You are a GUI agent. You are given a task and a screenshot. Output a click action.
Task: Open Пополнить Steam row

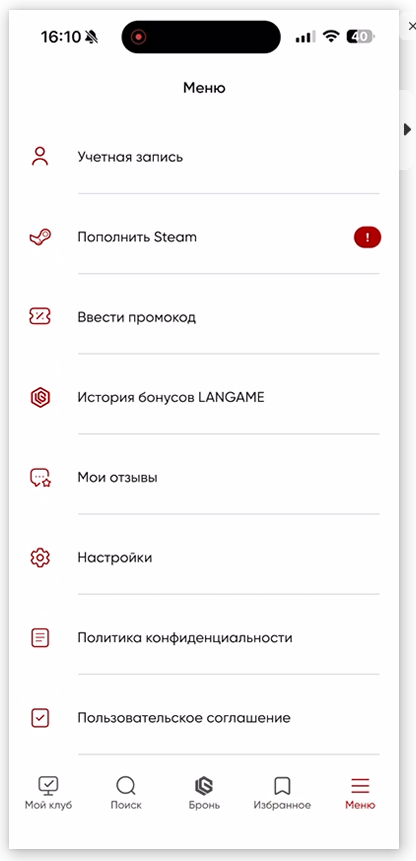click(204, 237)
